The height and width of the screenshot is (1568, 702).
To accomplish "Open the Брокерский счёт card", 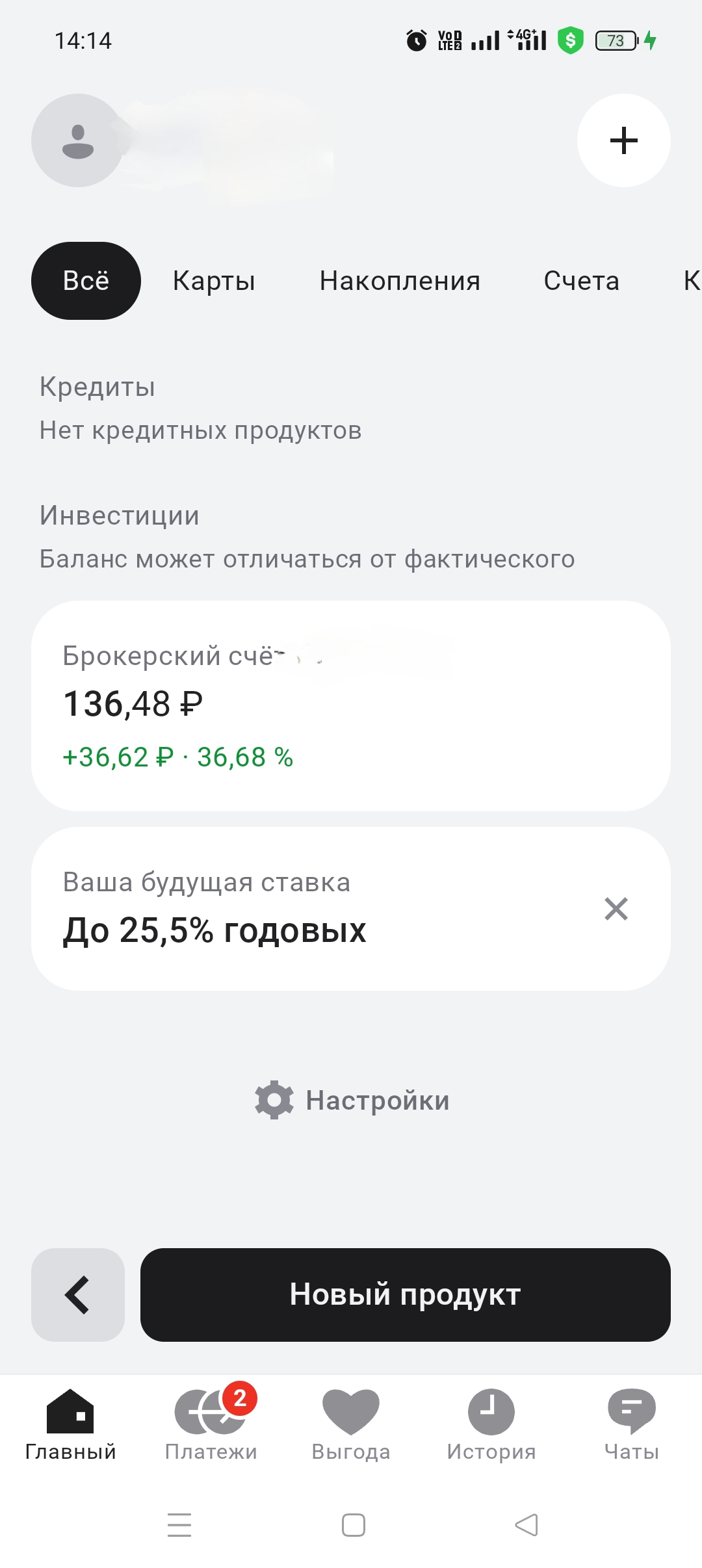I will point(351,705).
